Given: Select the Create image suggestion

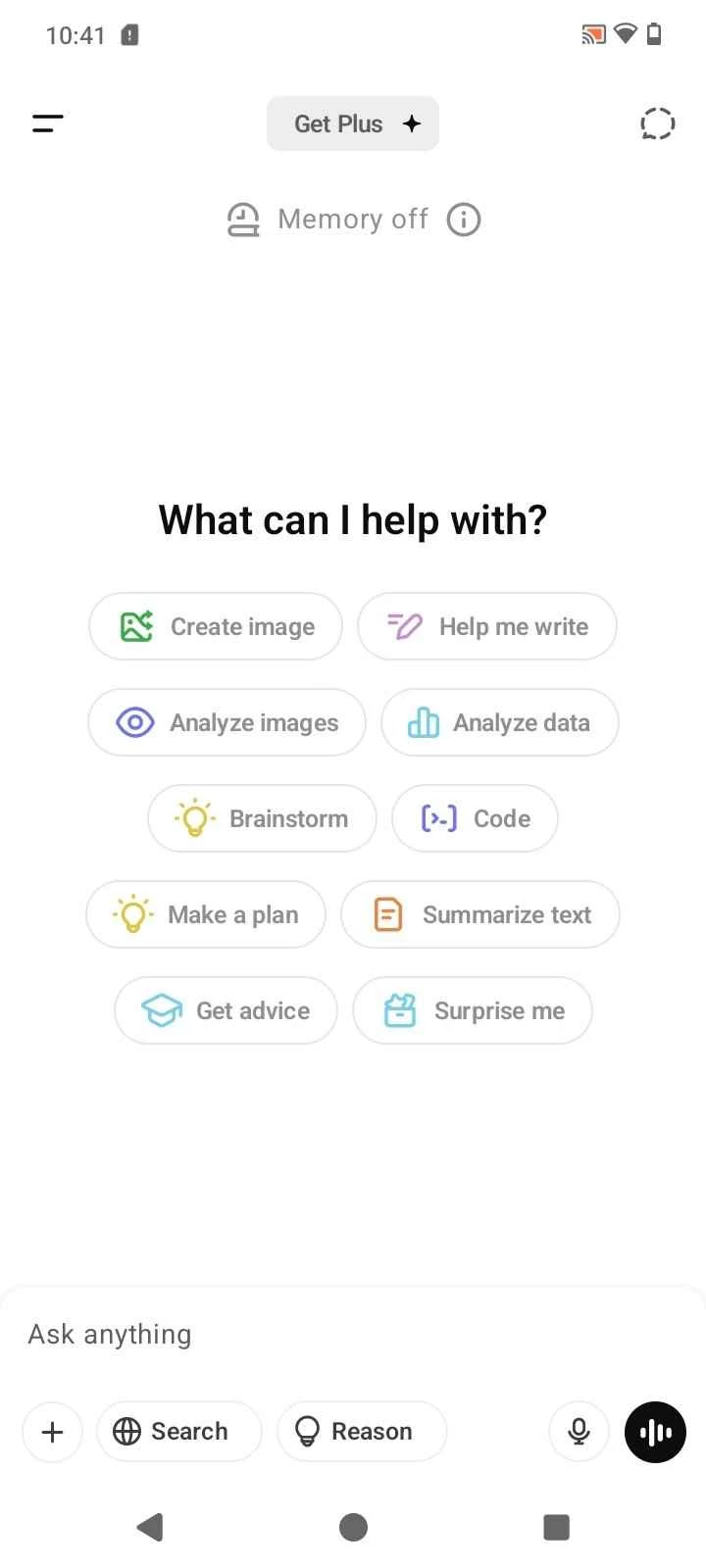Looking at the screenshot, I should pos(216,626).
